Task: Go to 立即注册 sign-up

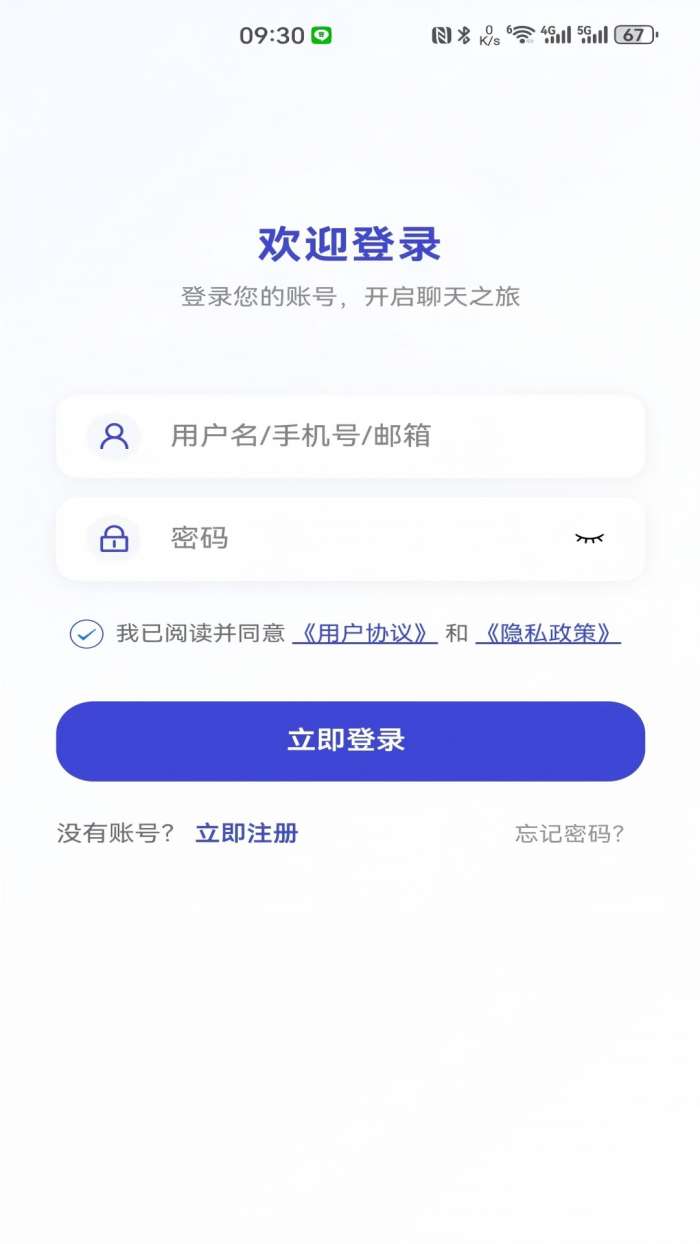Action: coord(247,834)
